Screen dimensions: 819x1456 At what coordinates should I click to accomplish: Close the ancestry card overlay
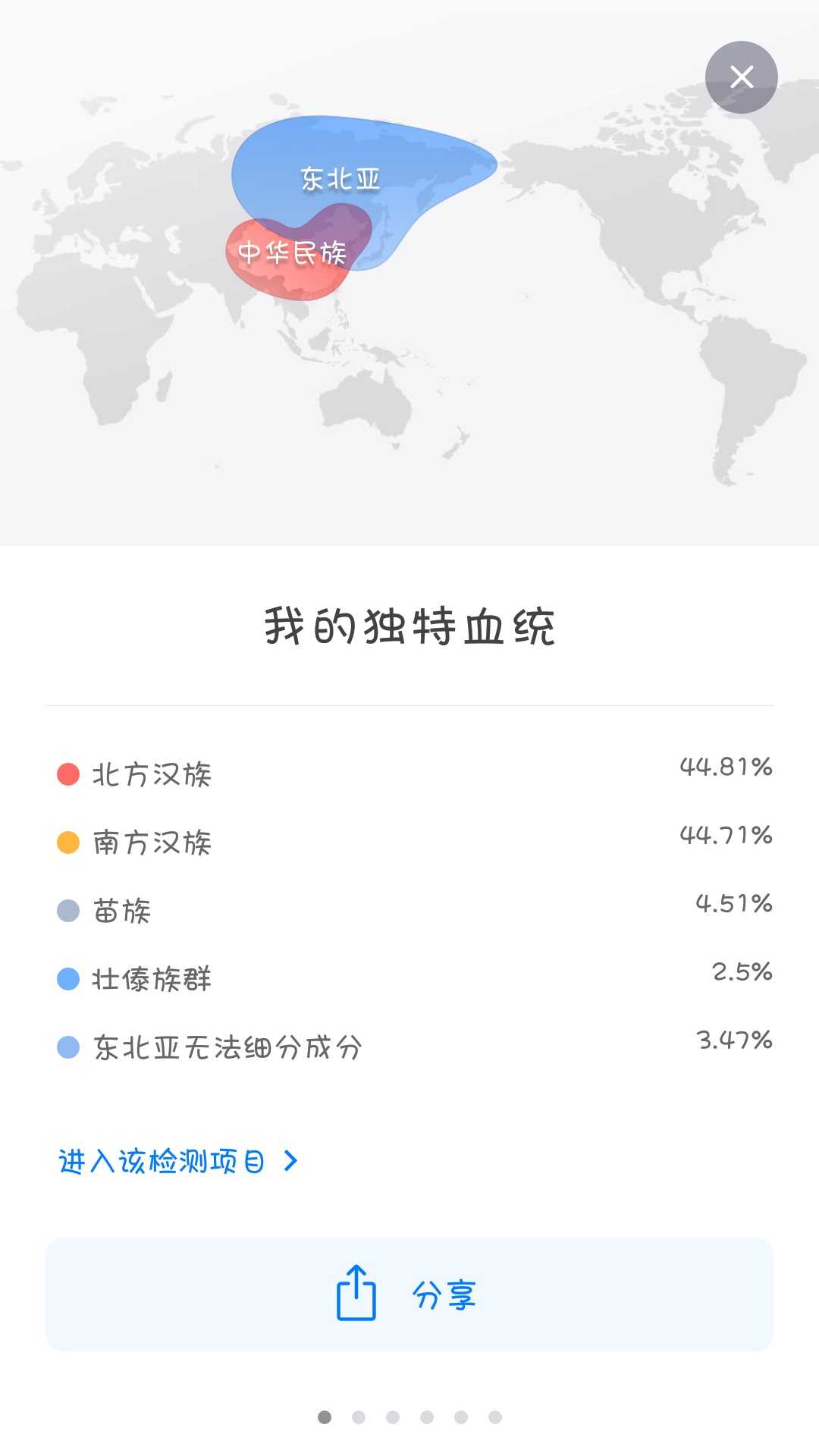pyautogui.click(x=741, y=77)
